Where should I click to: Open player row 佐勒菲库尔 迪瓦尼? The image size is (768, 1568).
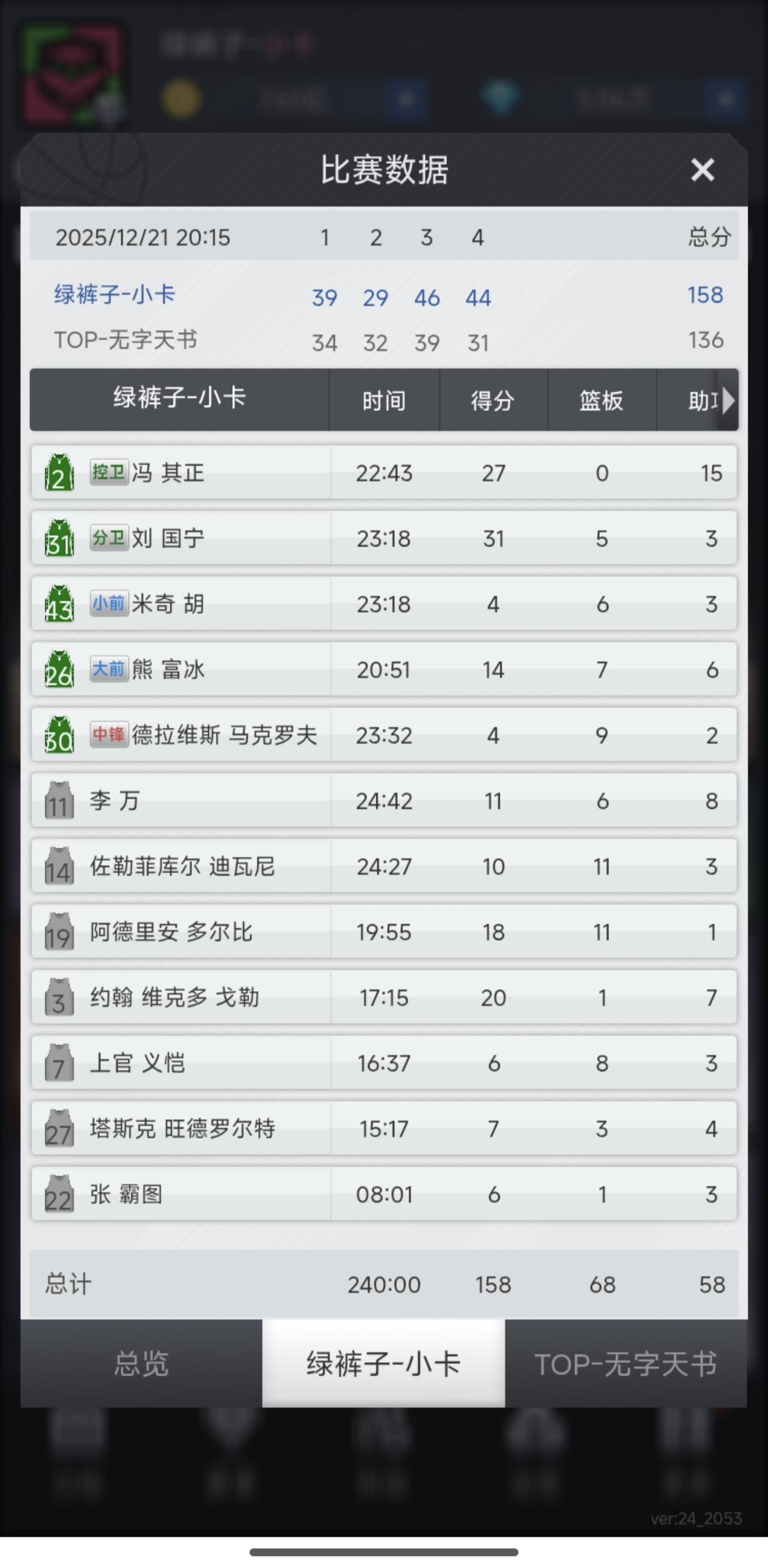point(384,866)
